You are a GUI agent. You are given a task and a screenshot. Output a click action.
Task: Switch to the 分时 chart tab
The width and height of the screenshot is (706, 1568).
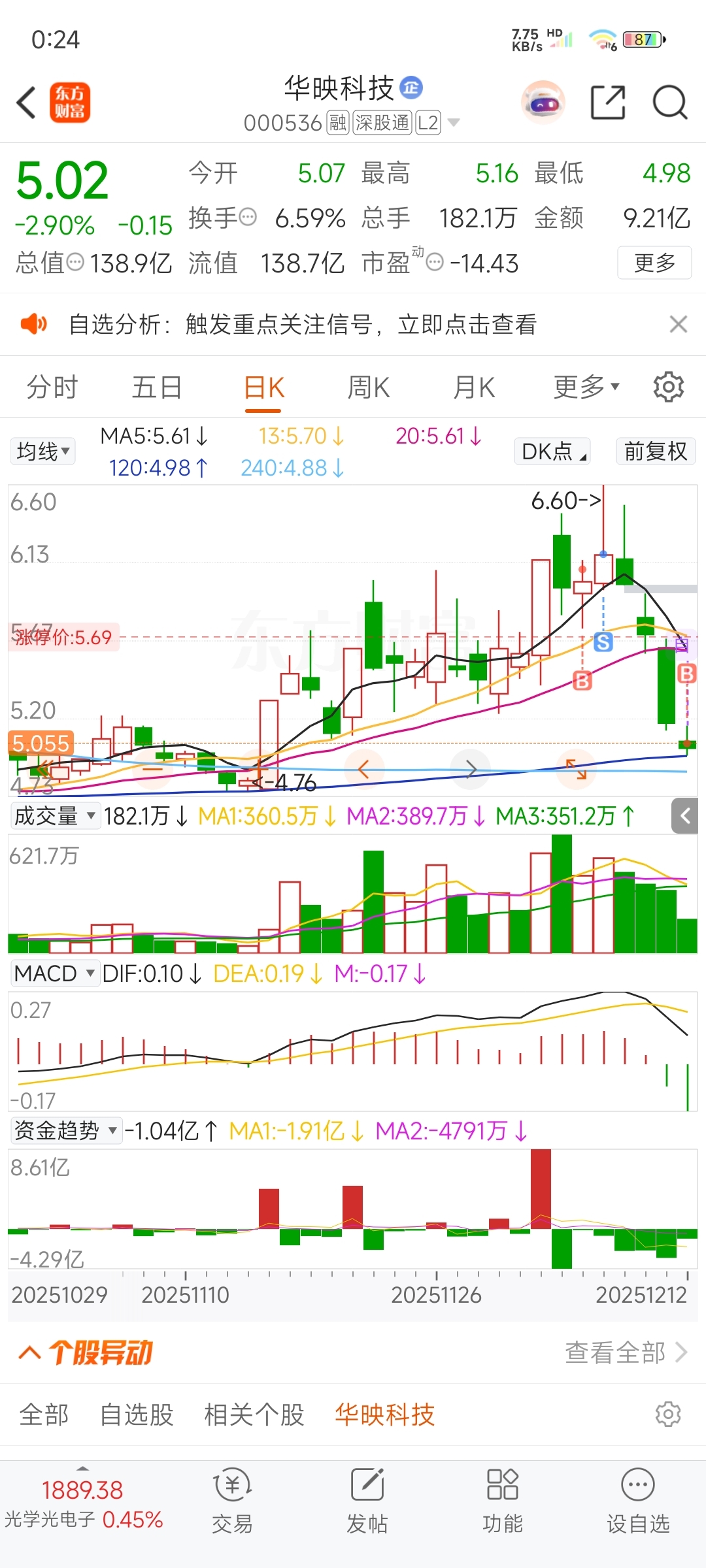coord(52,387)
